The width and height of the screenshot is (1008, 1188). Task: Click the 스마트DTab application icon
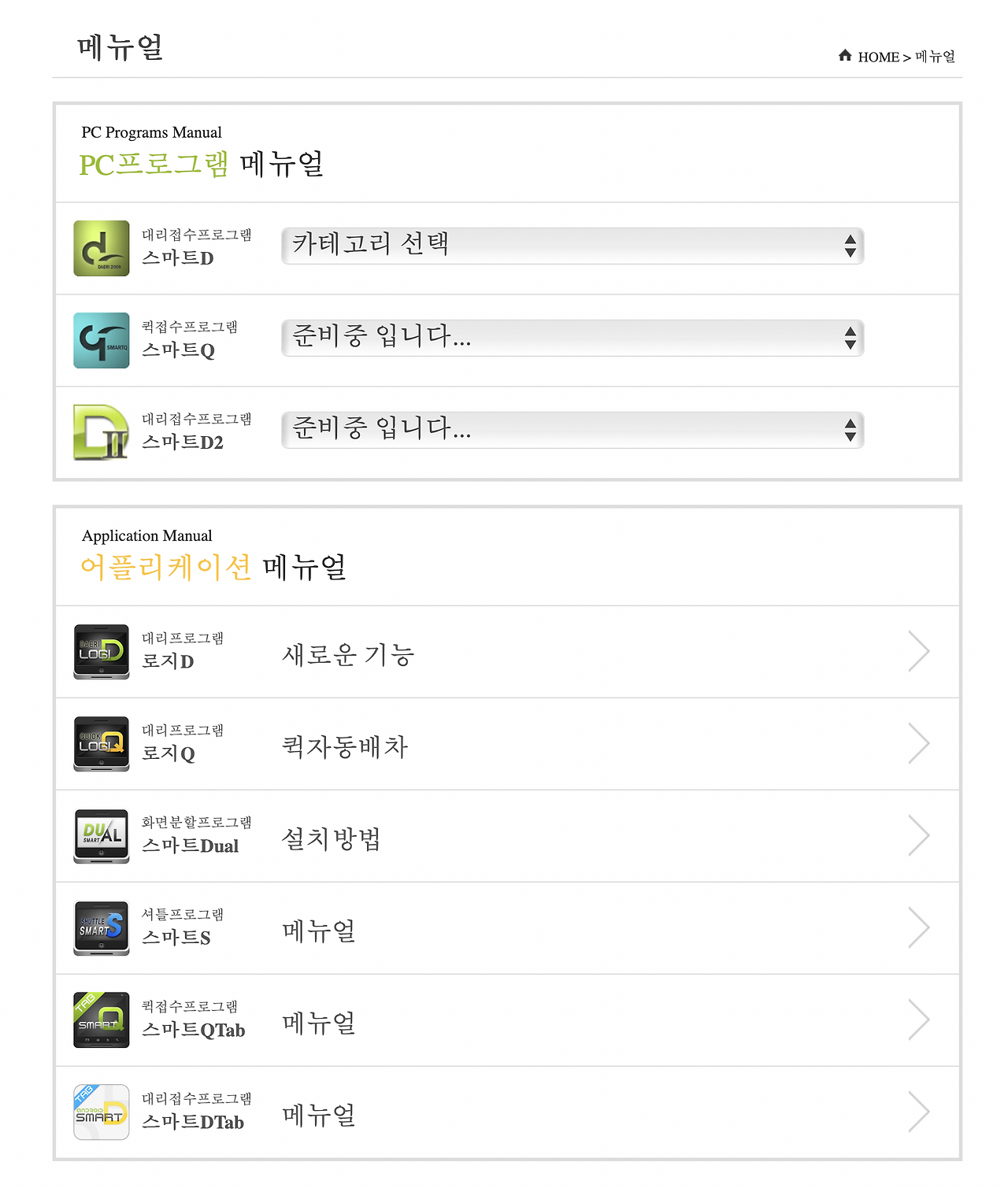pyautogui.click(x=101, y=1112)
